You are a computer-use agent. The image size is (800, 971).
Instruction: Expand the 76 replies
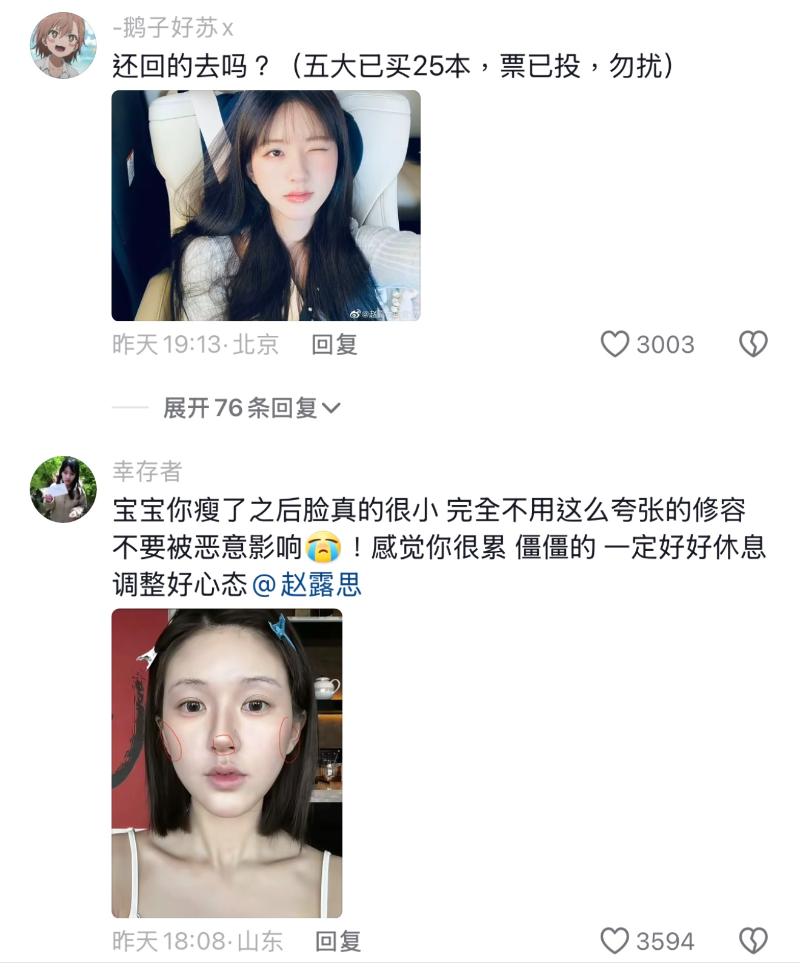(252, 408)
